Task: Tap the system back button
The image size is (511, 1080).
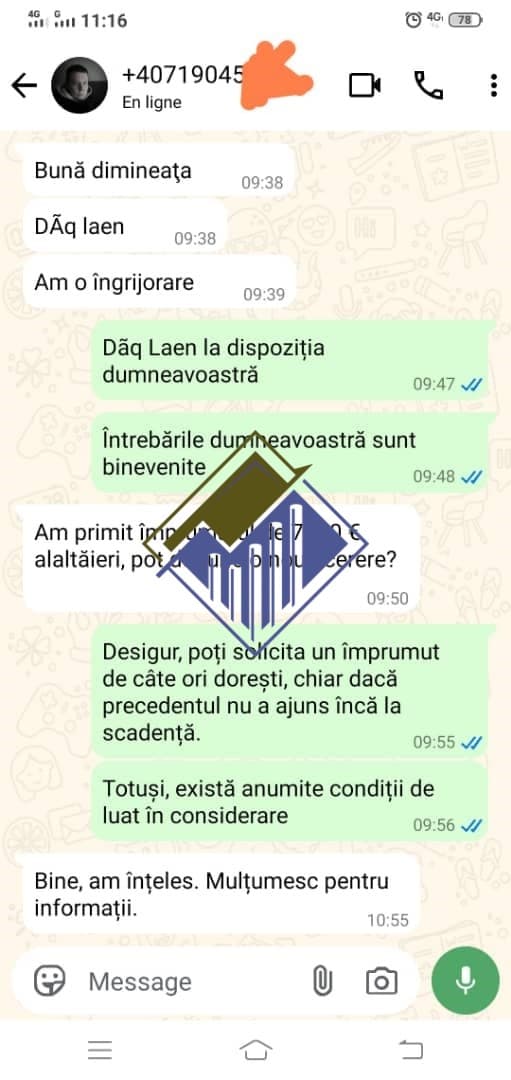Action: pos(411,1050)
